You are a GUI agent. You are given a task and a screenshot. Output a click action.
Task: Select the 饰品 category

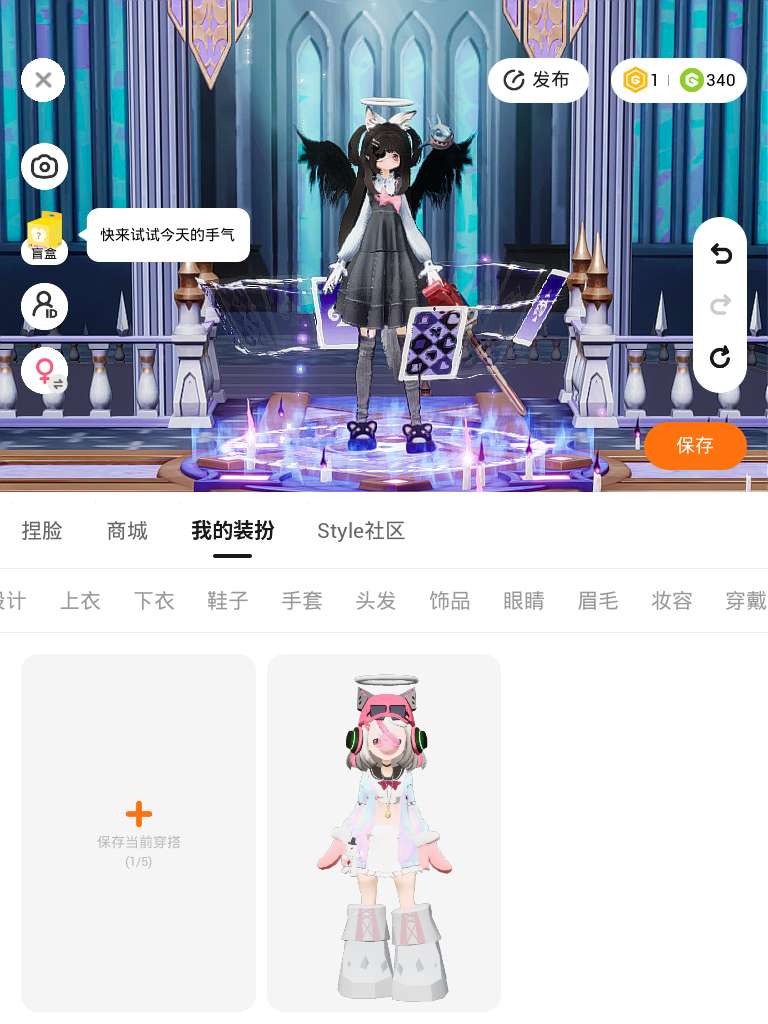click(450, 600)
